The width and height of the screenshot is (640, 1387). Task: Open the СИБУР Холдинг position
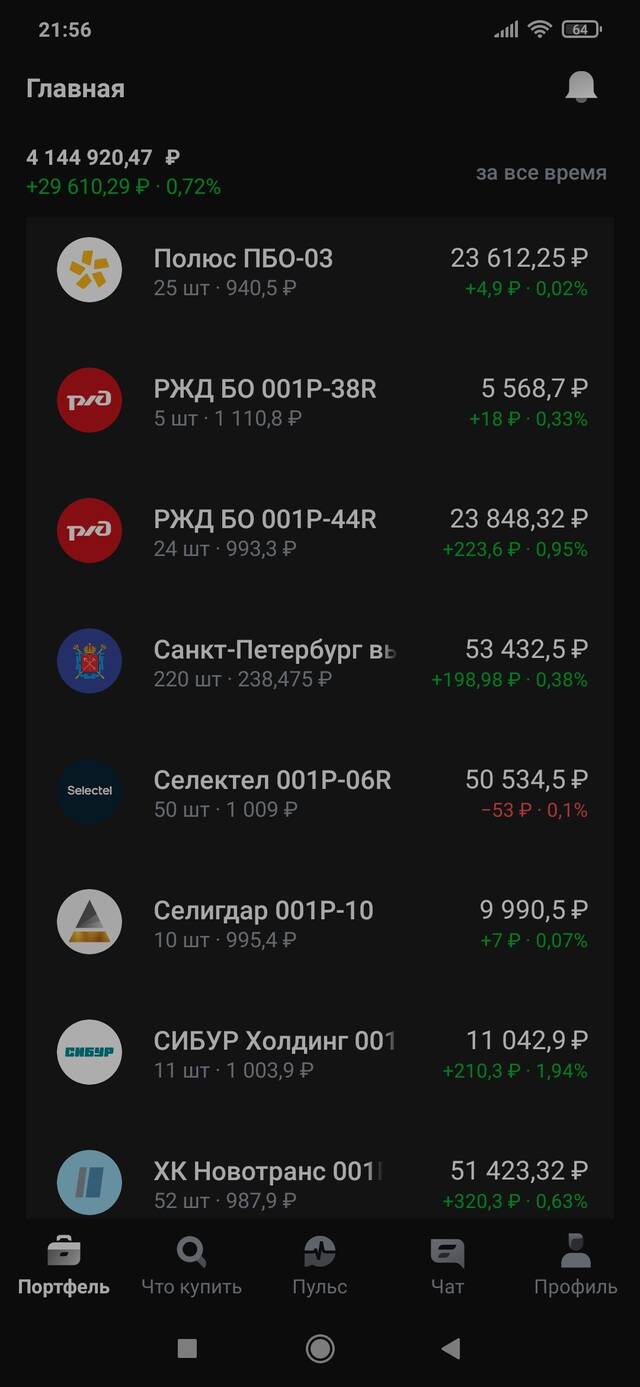pos(320,1054)
